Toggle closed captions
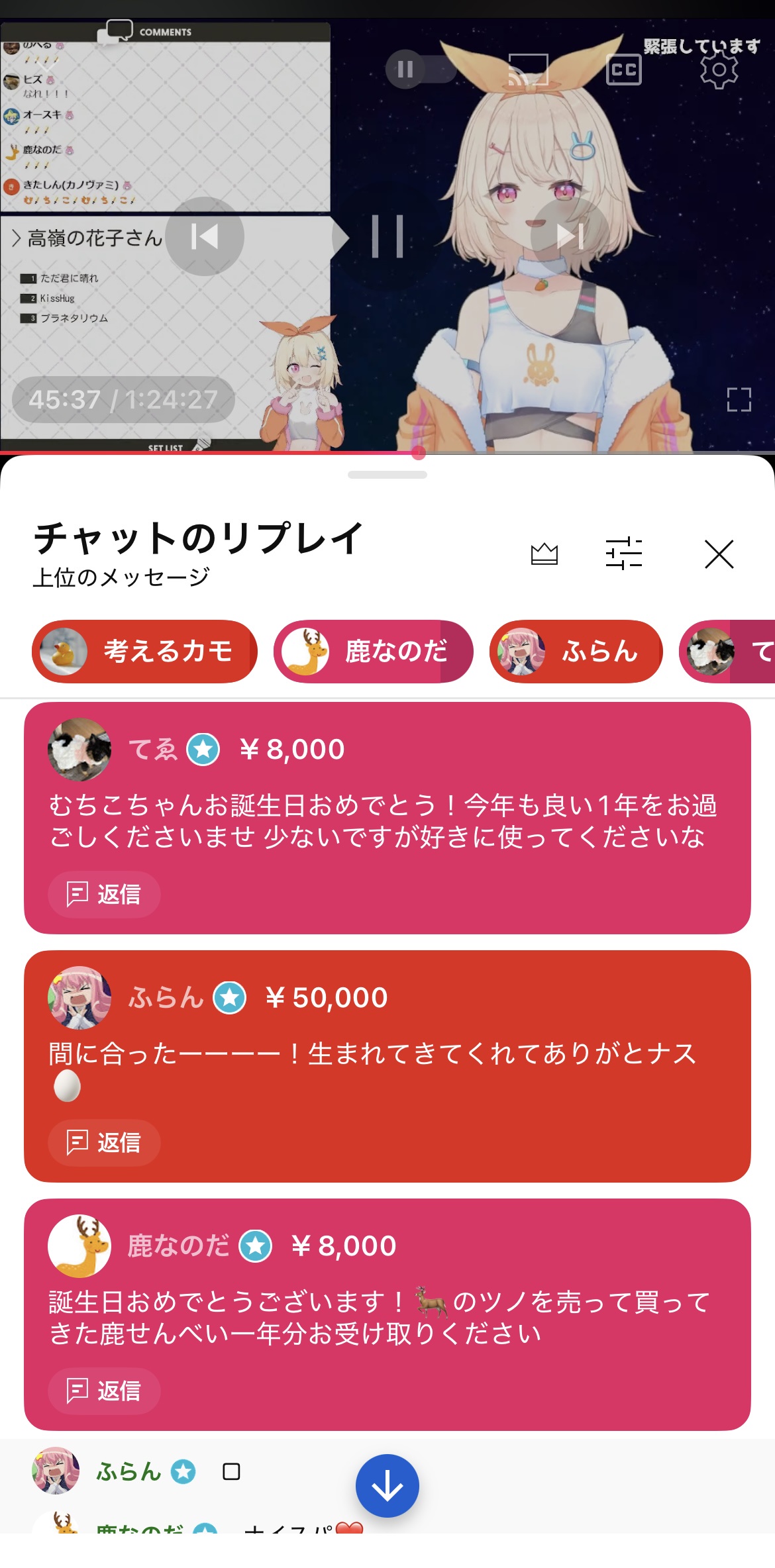Image resolution: width=775 pixels, height=1568 pixels. (623, 70)
